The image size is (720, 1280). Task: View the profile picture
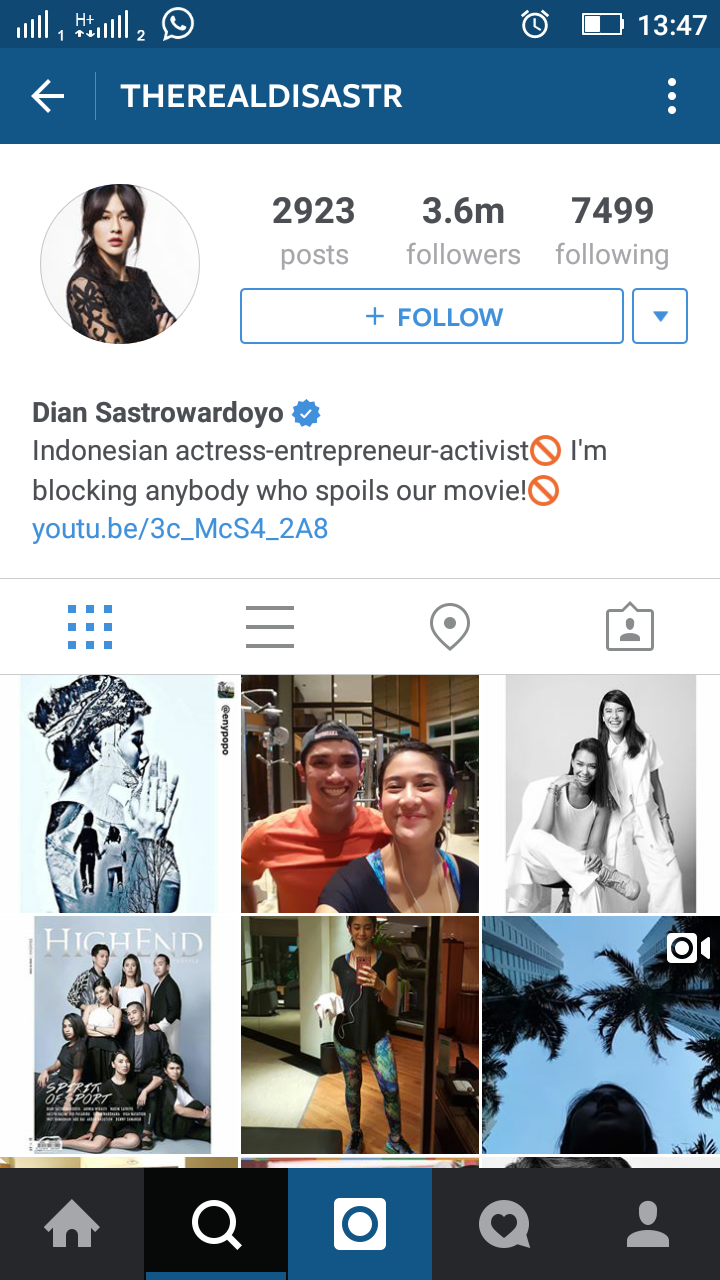120,264
